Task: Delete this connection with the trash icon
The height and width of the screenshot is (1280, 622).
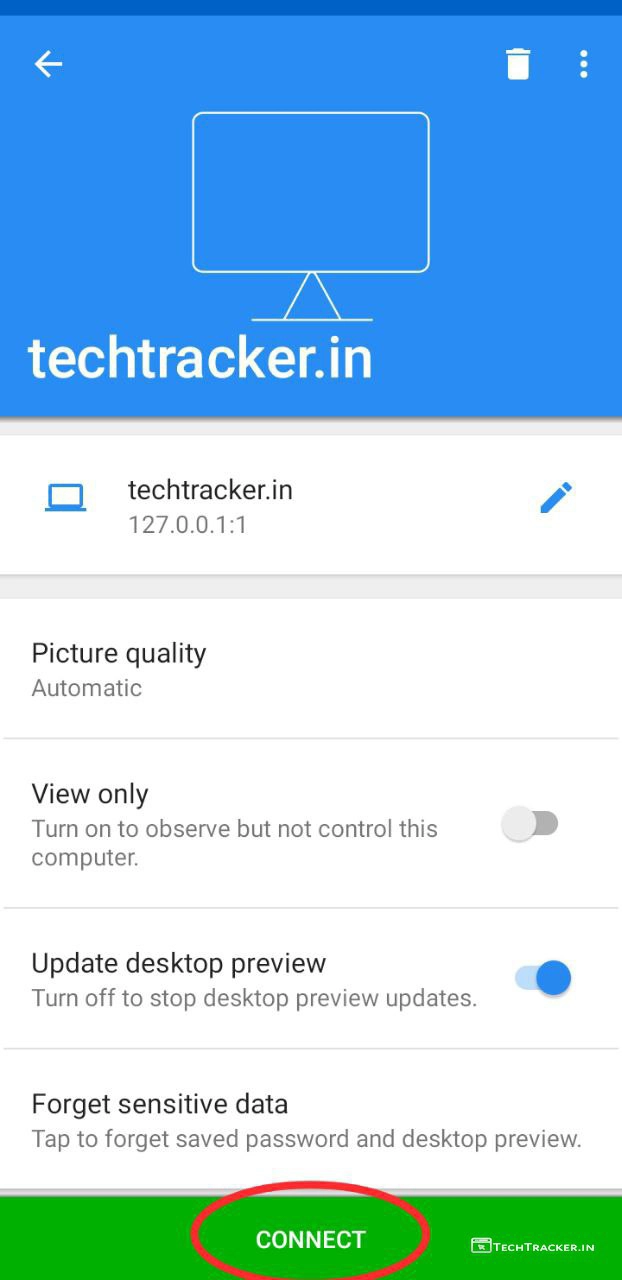Action: point(517,65)
